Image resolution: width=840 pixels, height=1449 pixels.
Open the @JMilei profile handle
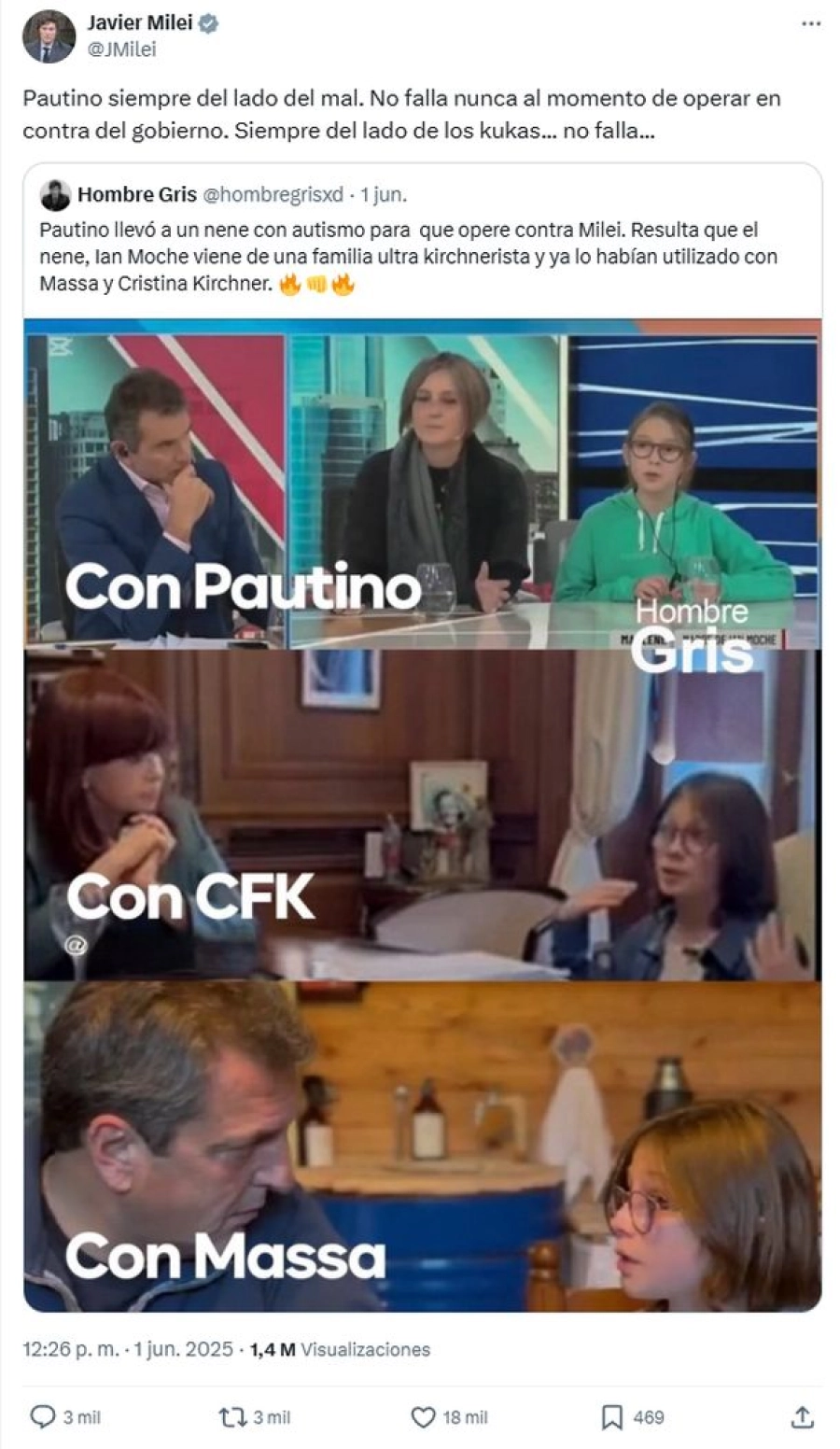tap(121, 50)
